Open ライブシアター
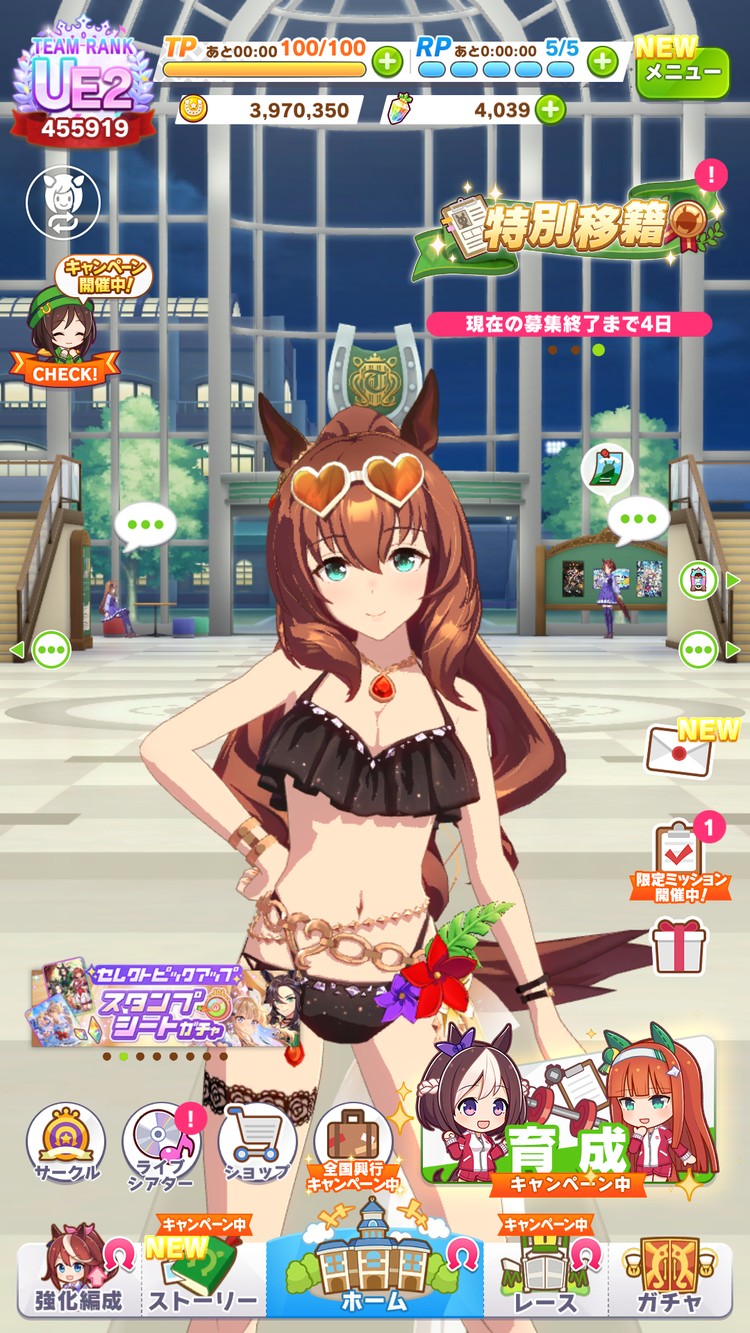This screenshot has width=750, height=1333. [160, 1145]
